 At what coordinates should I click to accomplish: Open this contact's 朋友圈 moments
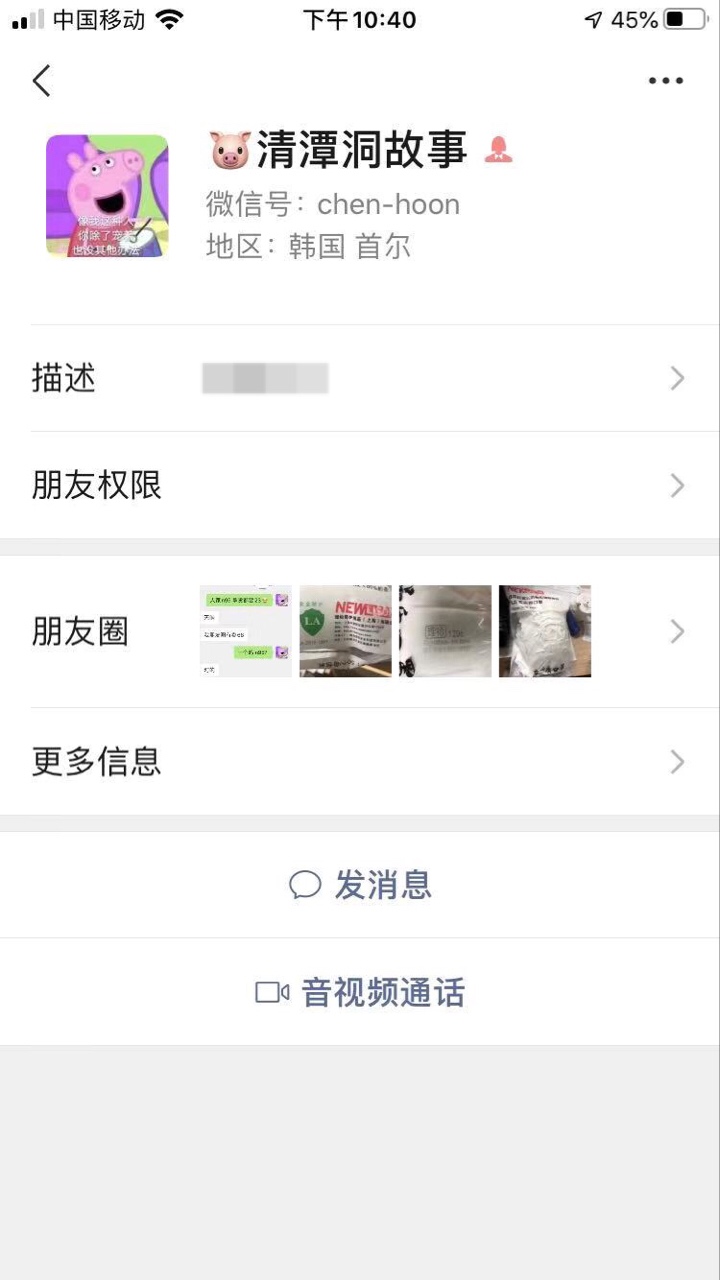pyautogui.click(x=360, y=632)
